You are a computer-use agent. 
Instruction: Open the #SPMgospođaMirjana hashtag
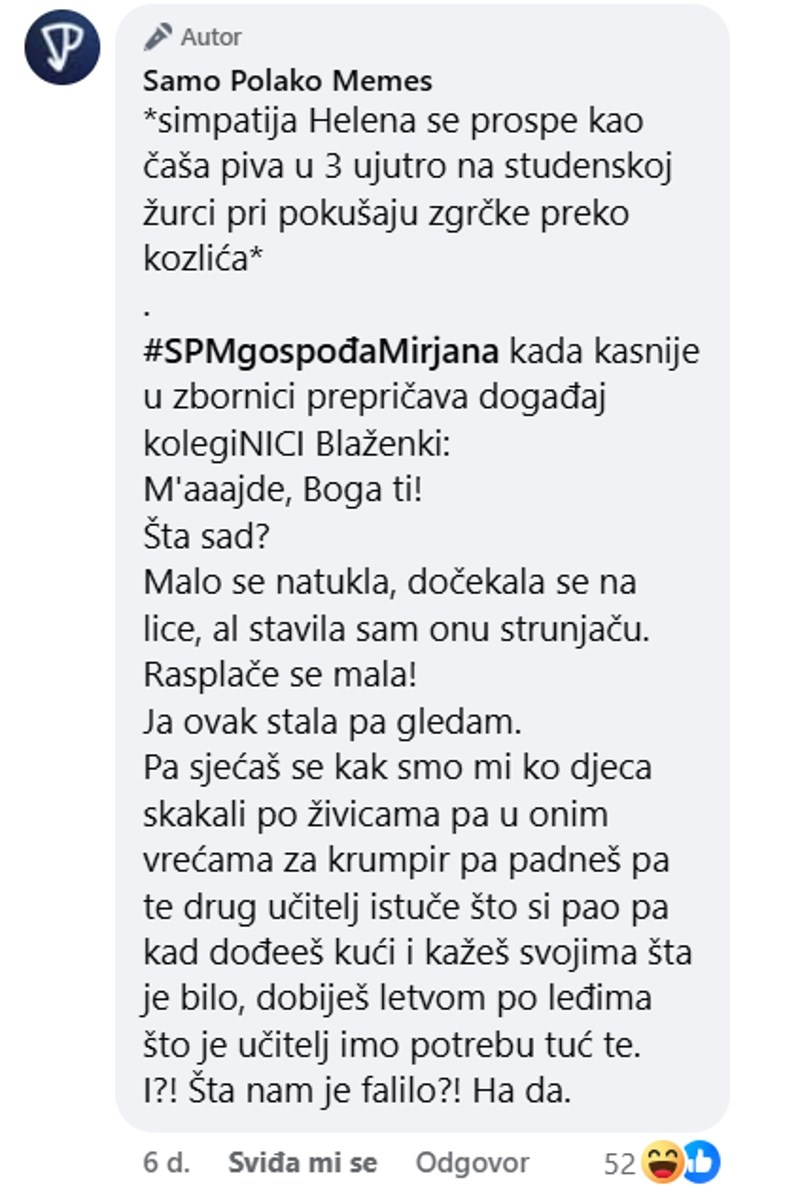322,352
